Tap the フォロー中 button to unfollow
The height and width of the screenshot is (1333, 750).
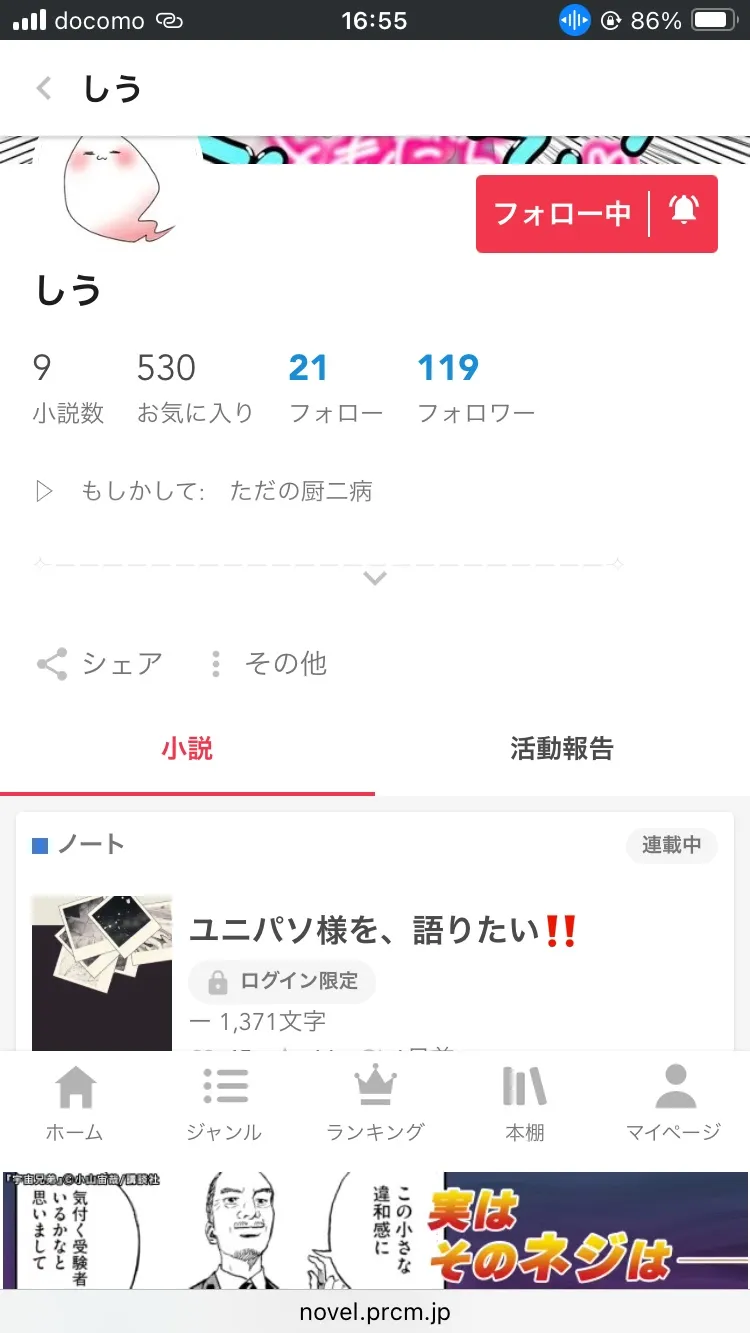(563, 214)
